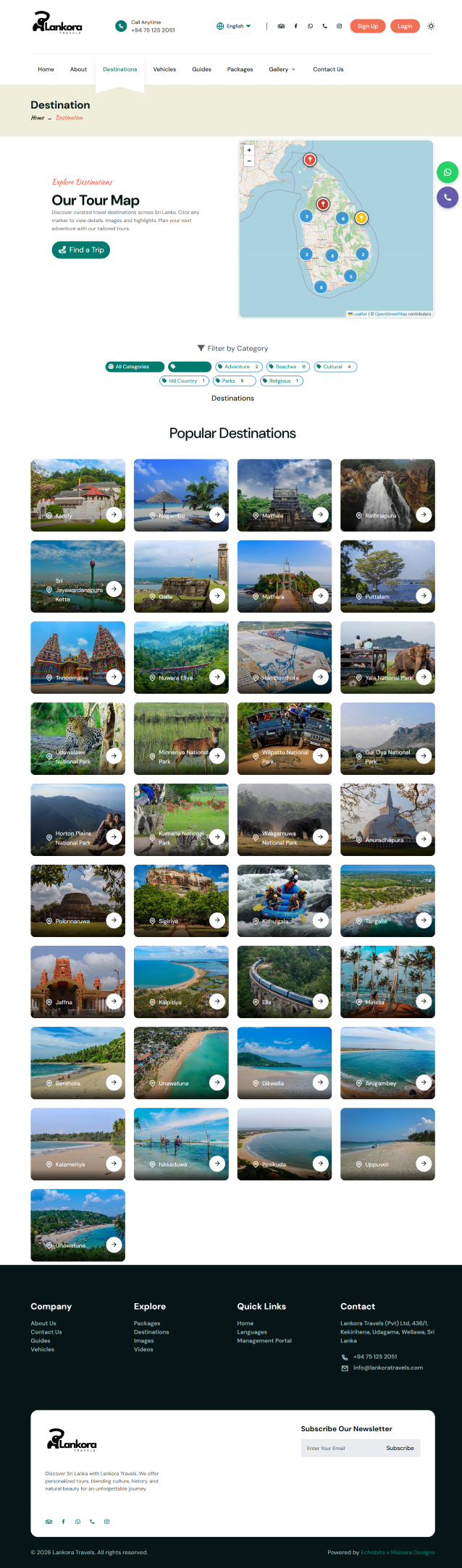Open the Kandy destination card

tap(77, 495)
